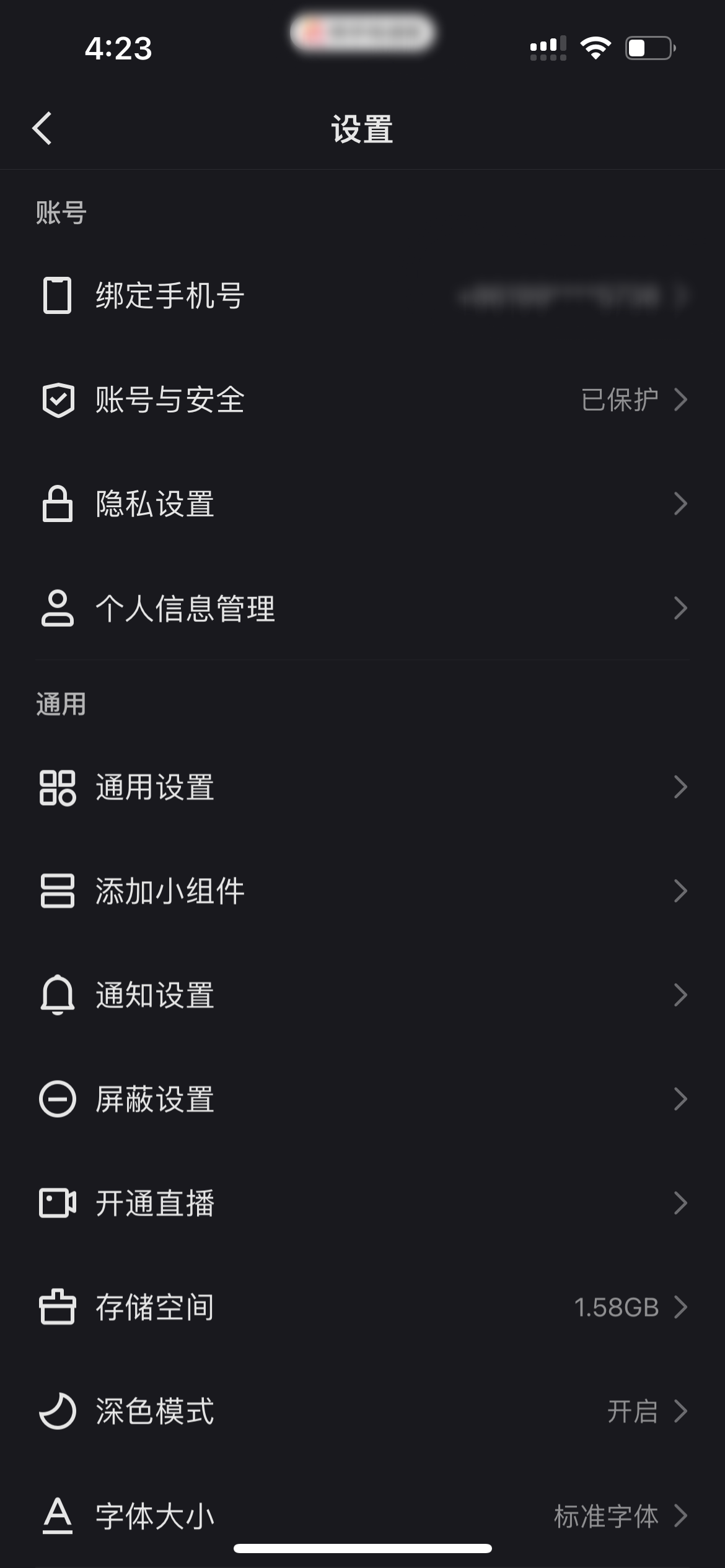Screen dimensions: 725x1568
Task: Tap the phone icon next to 绑定手机号
Action: 57,297
